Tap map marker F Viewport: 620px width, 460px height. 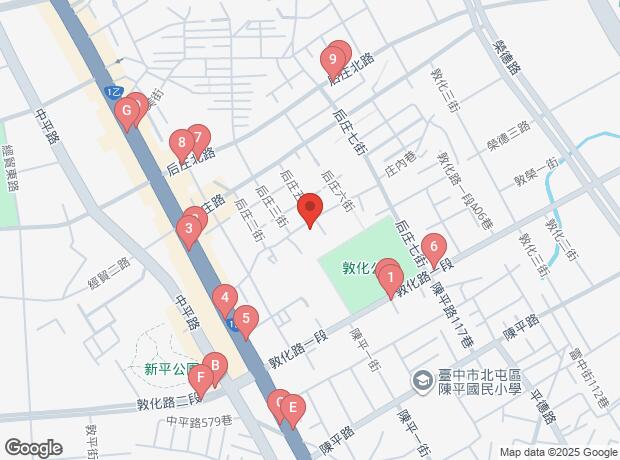[200, 379]
